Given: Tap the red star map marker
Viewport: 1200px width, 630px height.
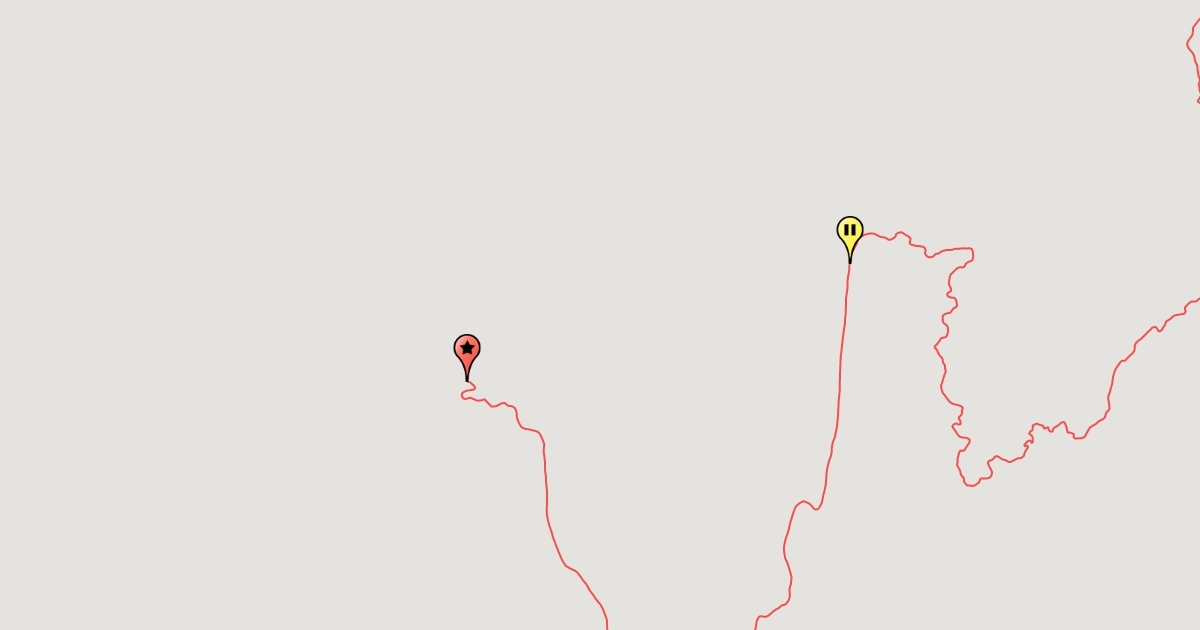Looking at the screenshot, I should point(467,350).
